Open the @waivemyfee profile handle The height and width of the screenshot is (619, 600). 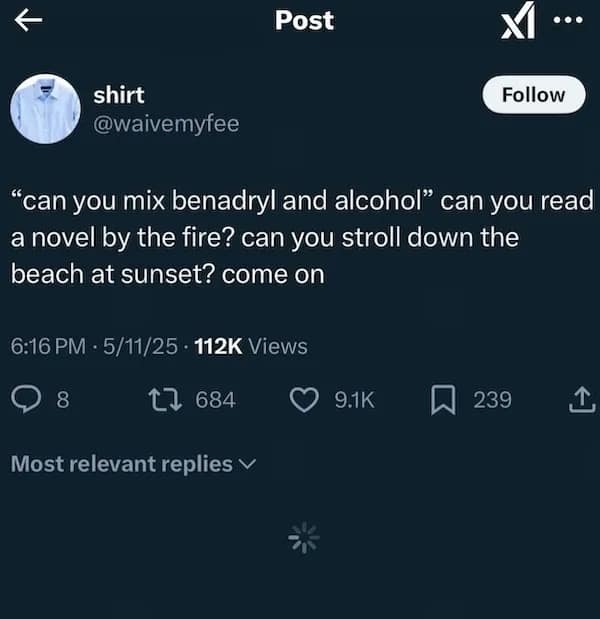click(166, 124)
